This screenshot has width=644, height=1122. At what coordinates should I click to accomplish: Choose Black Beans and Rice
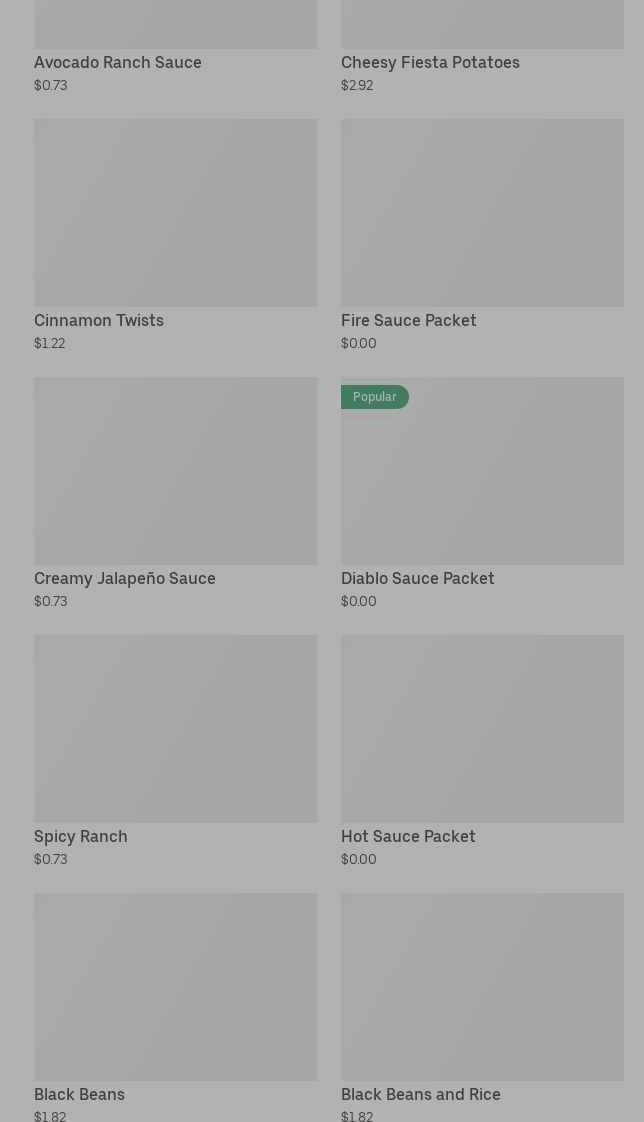coord(482,1008)
